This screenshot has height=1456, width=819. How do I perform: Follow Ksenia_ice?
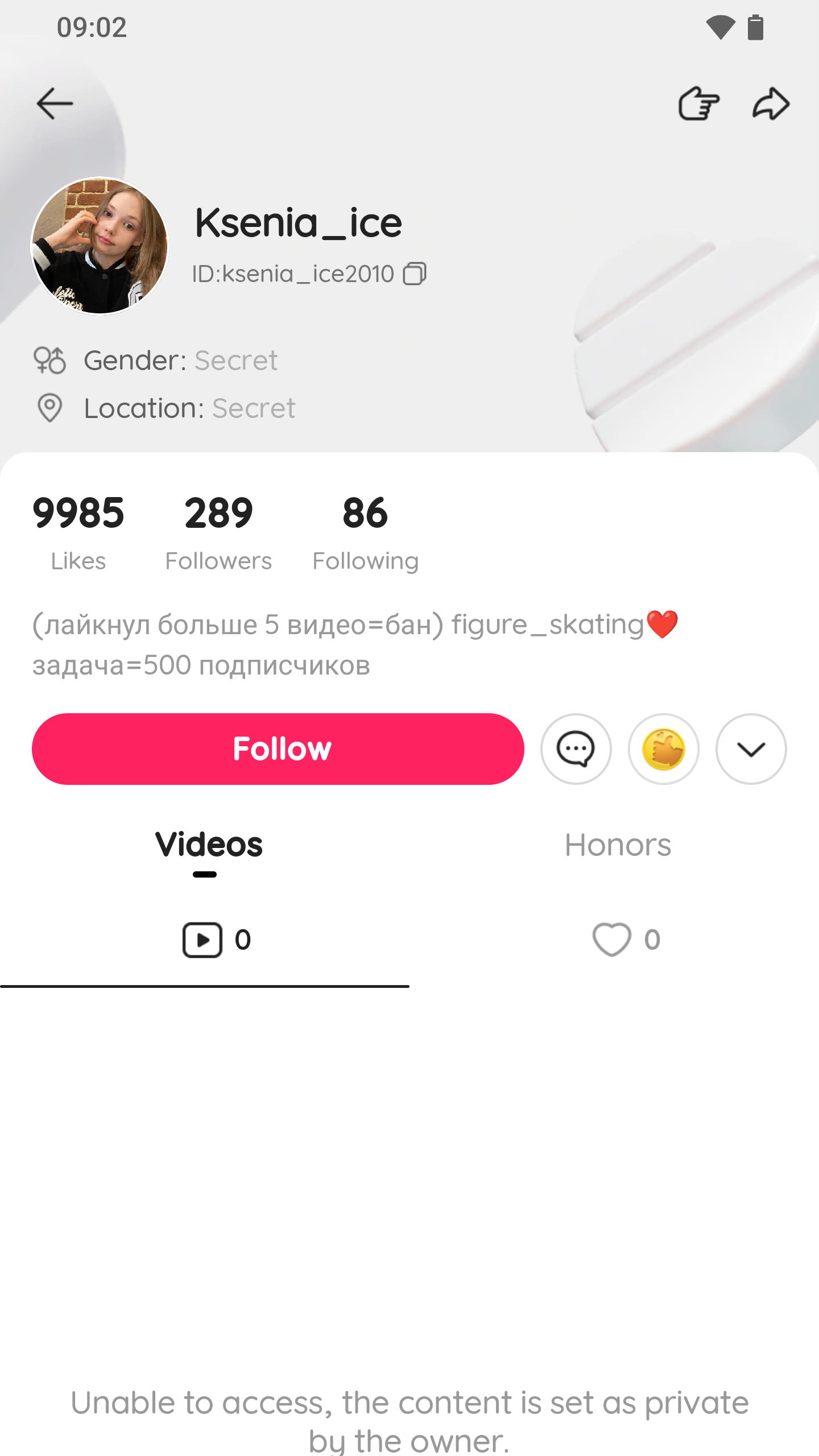[278, 748]
